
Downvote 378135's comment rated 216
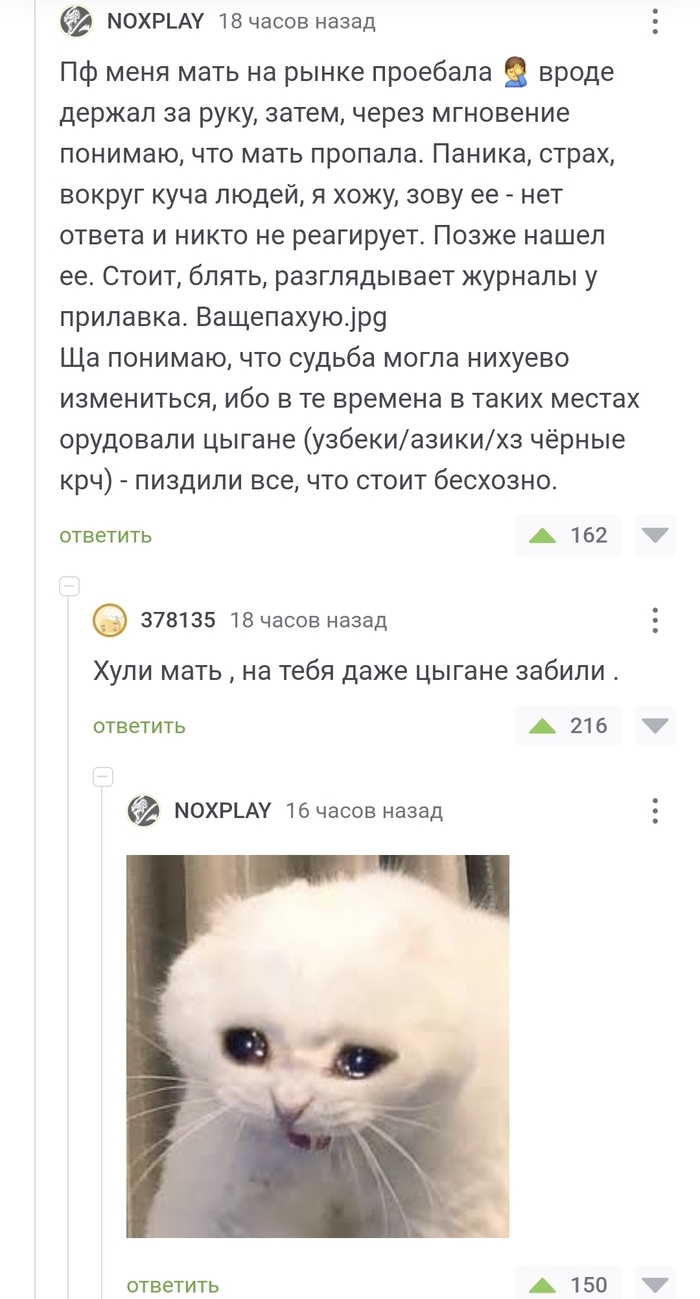tap(655, 726)
